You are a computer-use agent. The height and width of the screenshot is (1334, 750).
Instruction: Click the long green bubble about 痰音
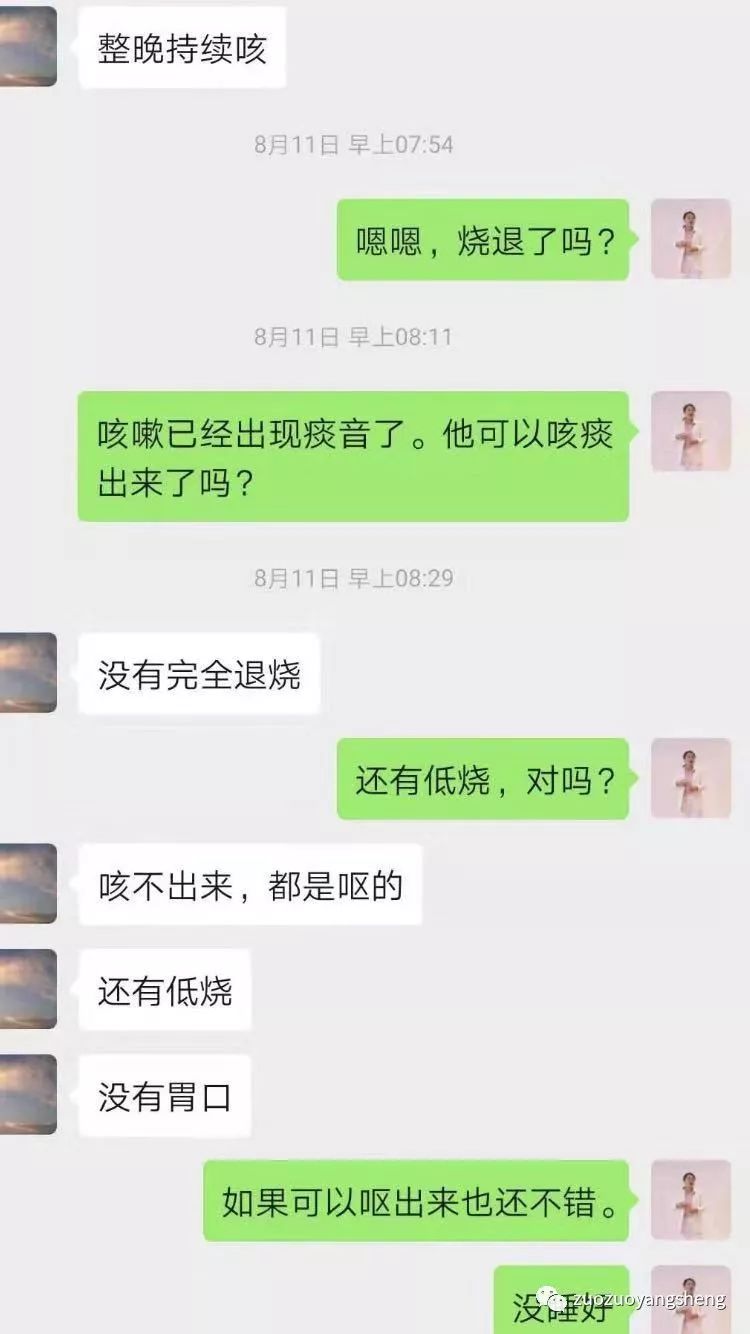(356, 455)
